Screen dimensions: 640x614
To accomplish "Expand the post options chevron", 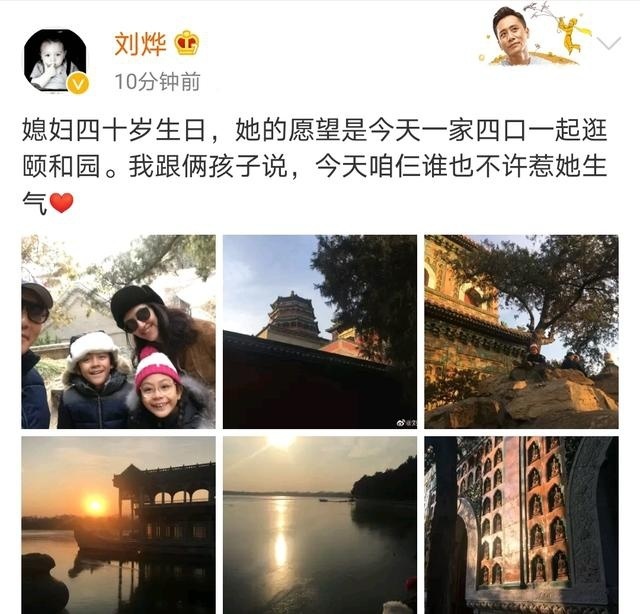I will (607, 44).
